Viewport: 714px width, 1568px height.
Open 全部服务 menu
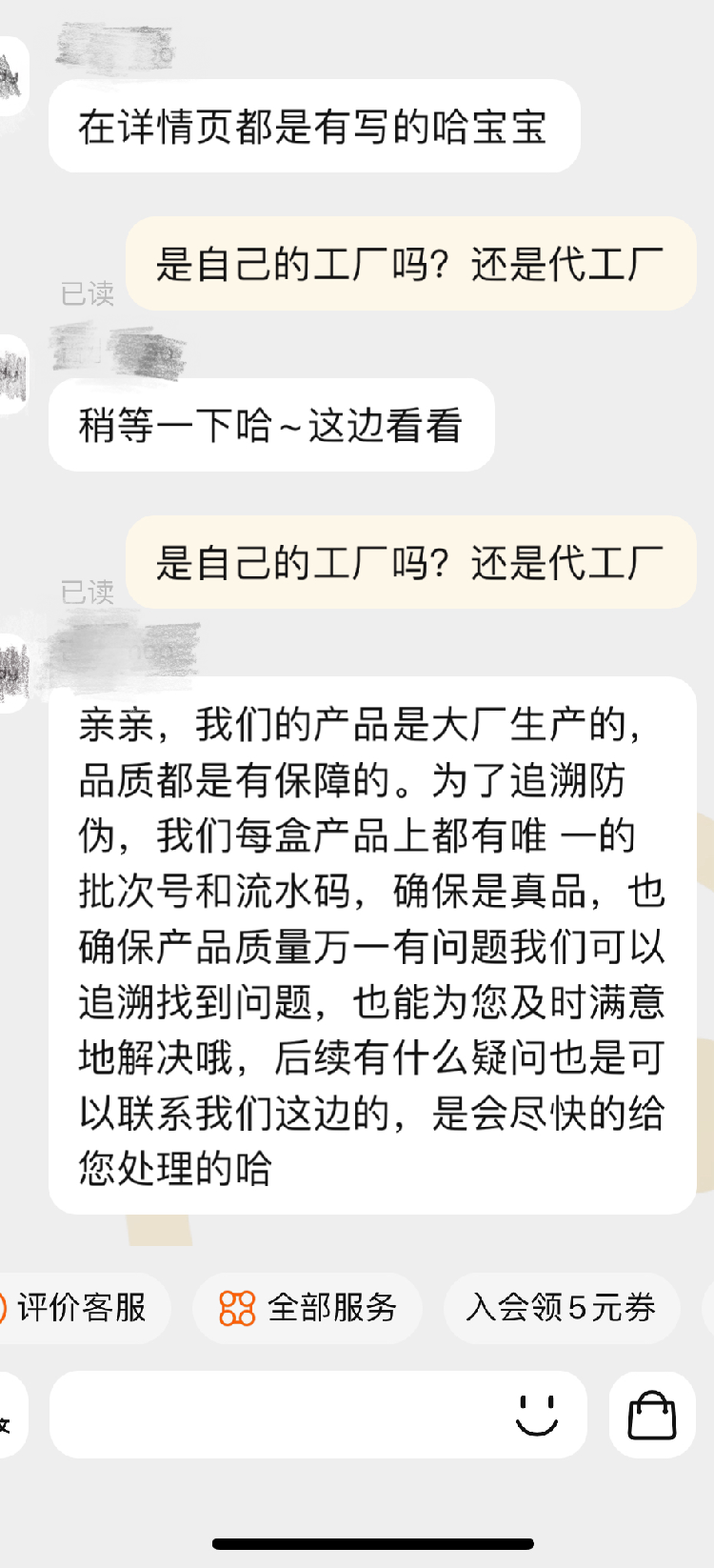coord(307,1308)
